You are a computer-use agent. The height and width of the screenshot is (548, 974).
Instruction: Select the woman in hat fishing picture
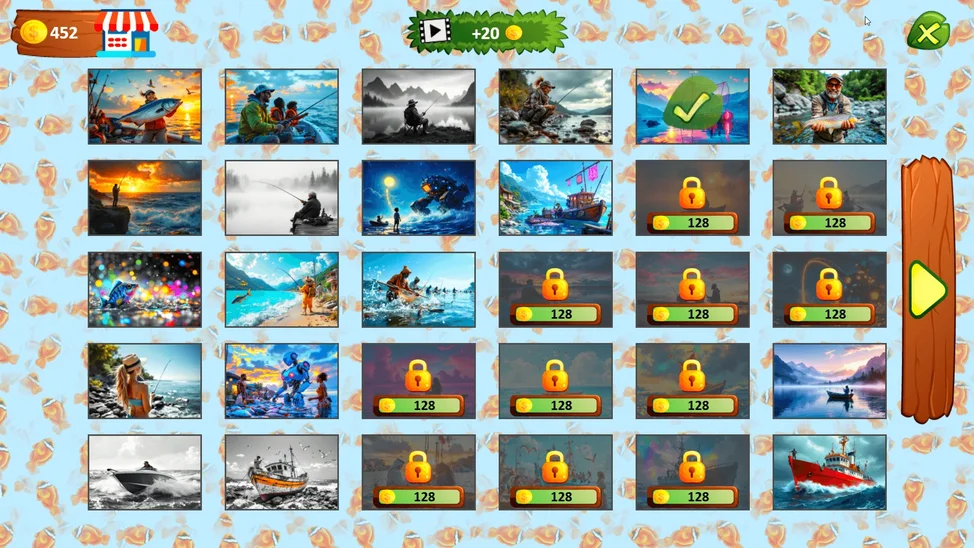tap(144, 381)
